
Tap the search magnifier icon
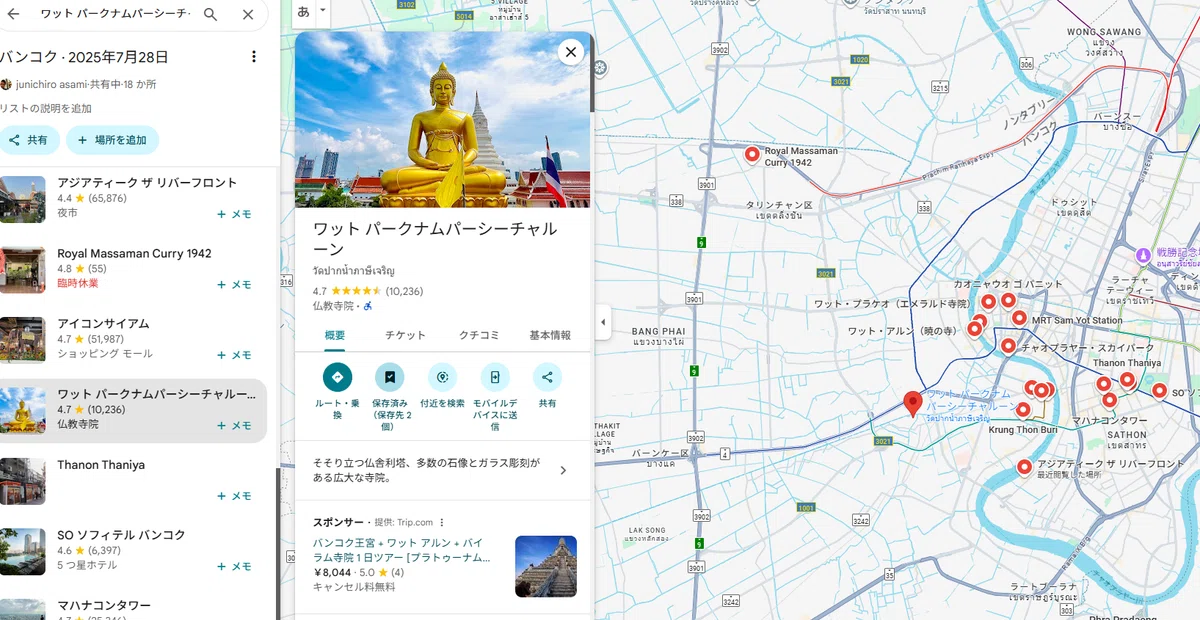coord(210,14)
